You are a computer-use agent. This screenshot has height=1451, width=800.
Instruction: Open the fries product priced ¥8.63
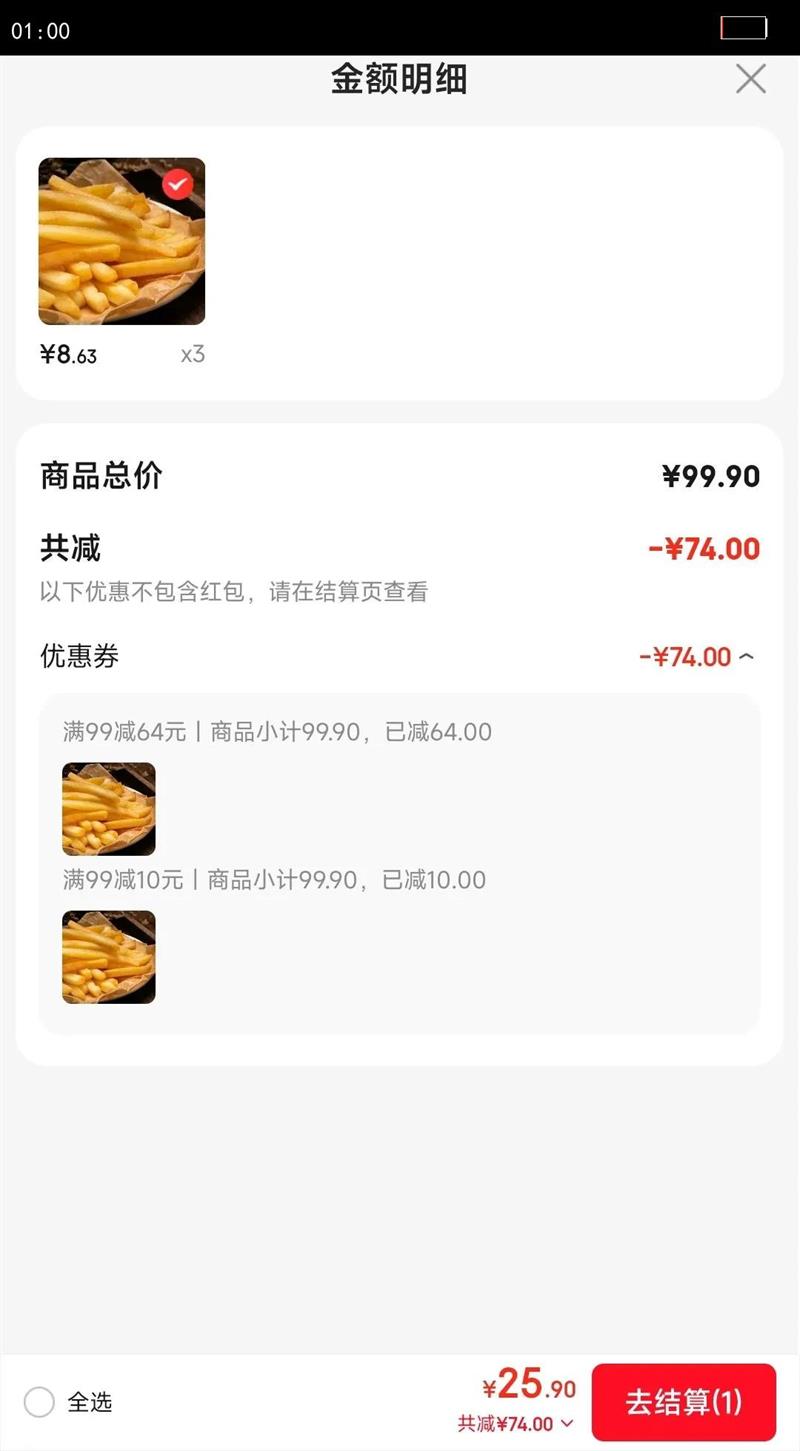point(122,241)
